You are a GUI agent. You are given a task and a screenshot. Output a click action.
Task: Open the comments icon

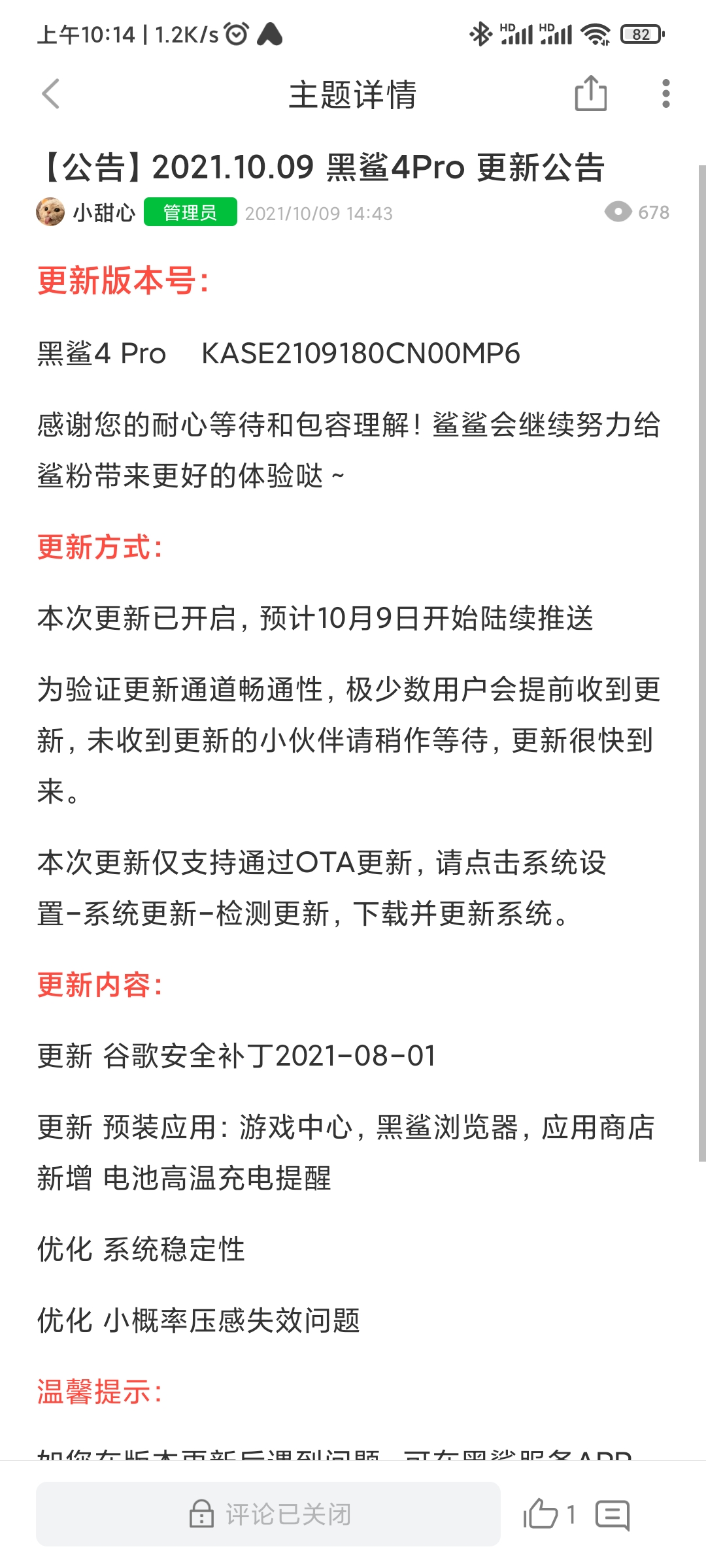click(x=613, y=1515)
